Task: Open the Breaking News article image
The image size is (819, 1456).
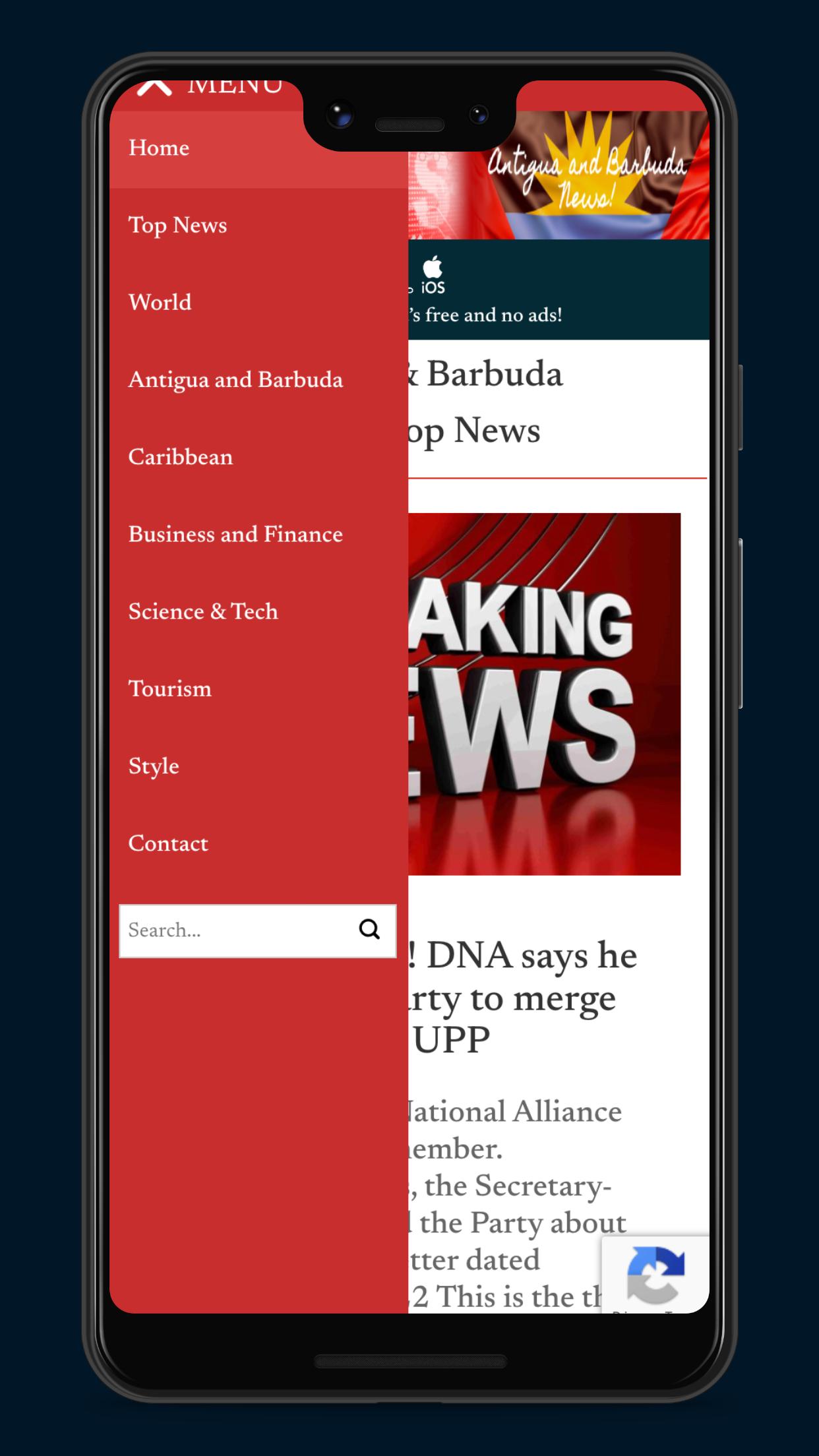Action: [x=544, y=694]
